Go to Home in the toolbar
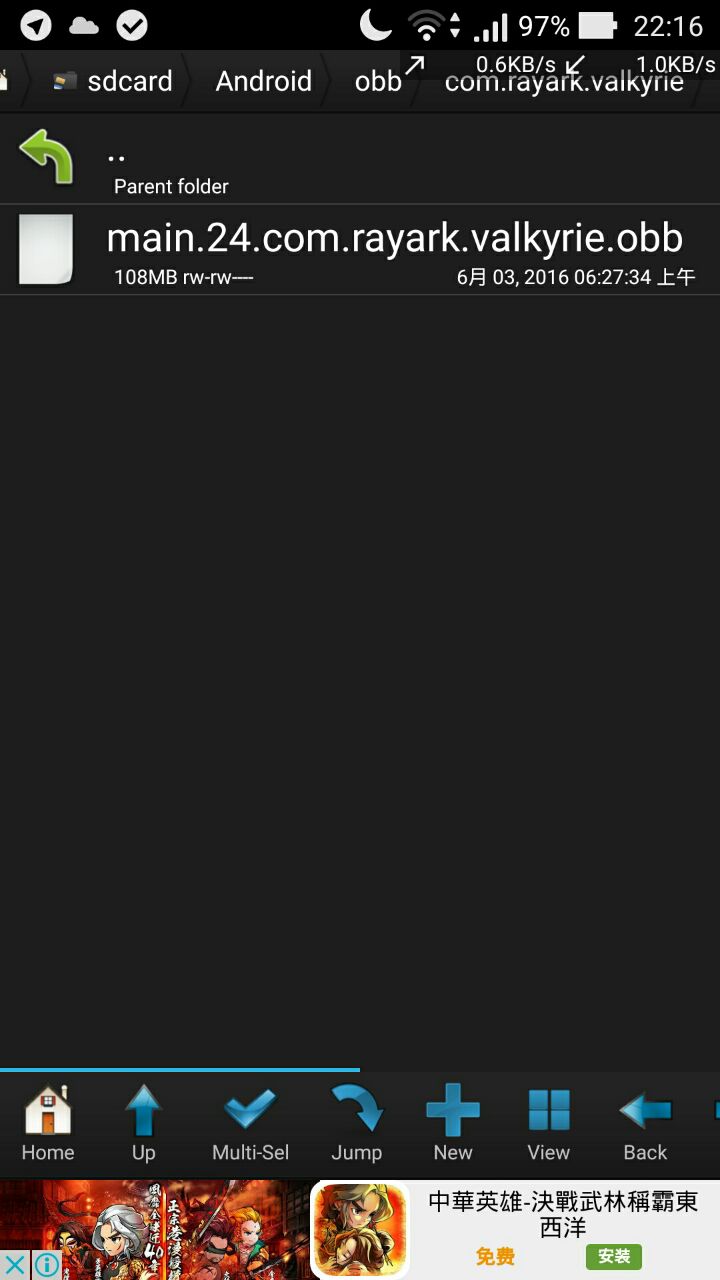The width and height of the screenshot is (720, 1280). 48,1123
